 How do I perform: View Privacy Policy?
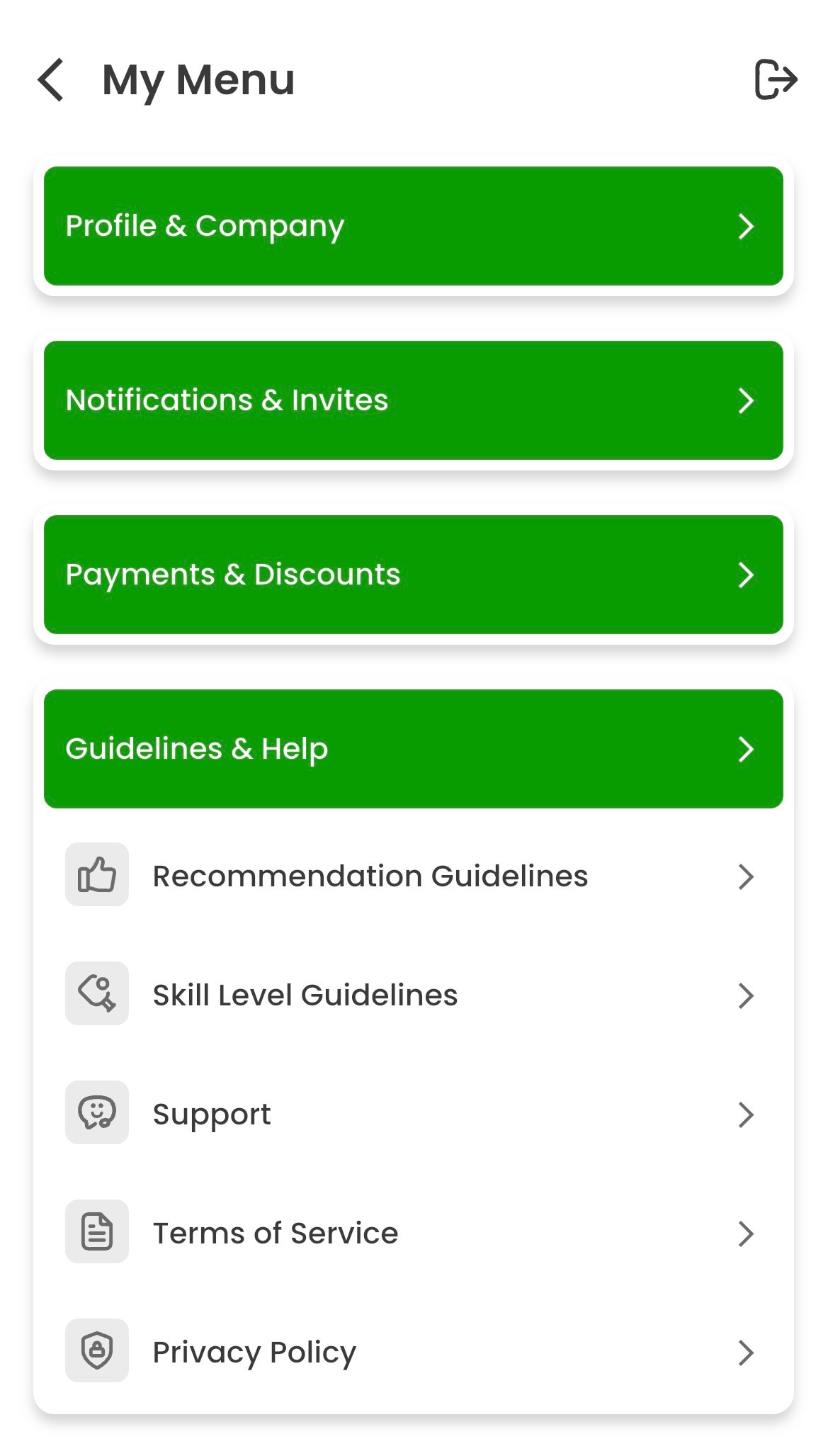tap(413, 1353)
